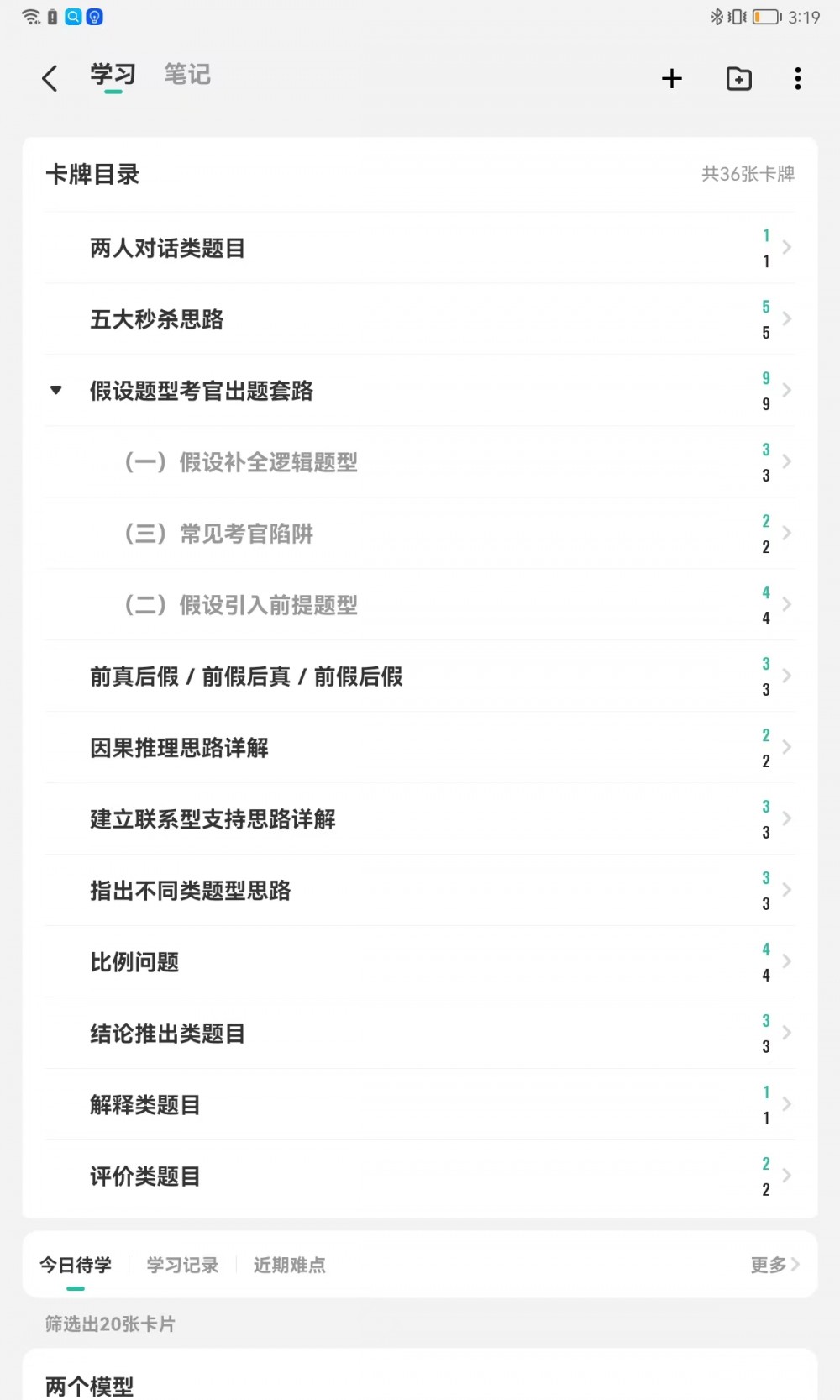Viewport: 840px width, 1400px height.
Task: Create a new folder
Action: point(739,78)
